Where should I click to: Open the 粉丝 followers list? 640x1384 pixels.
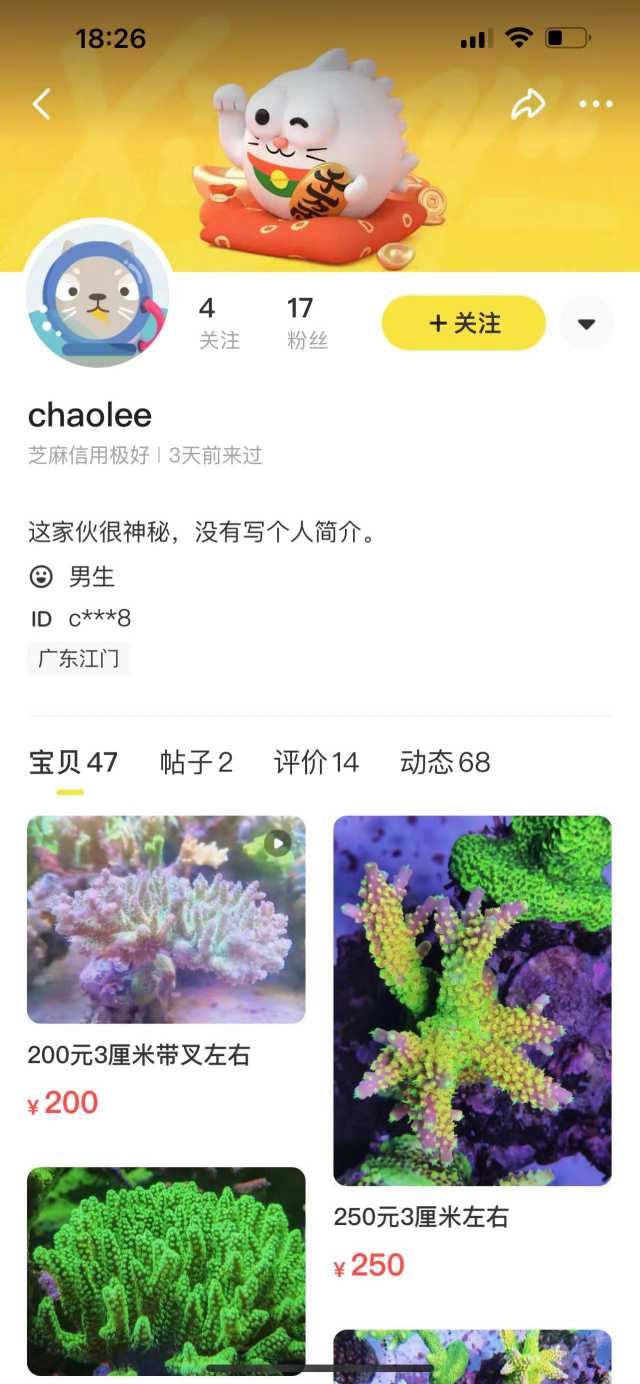tap(307, 322)
